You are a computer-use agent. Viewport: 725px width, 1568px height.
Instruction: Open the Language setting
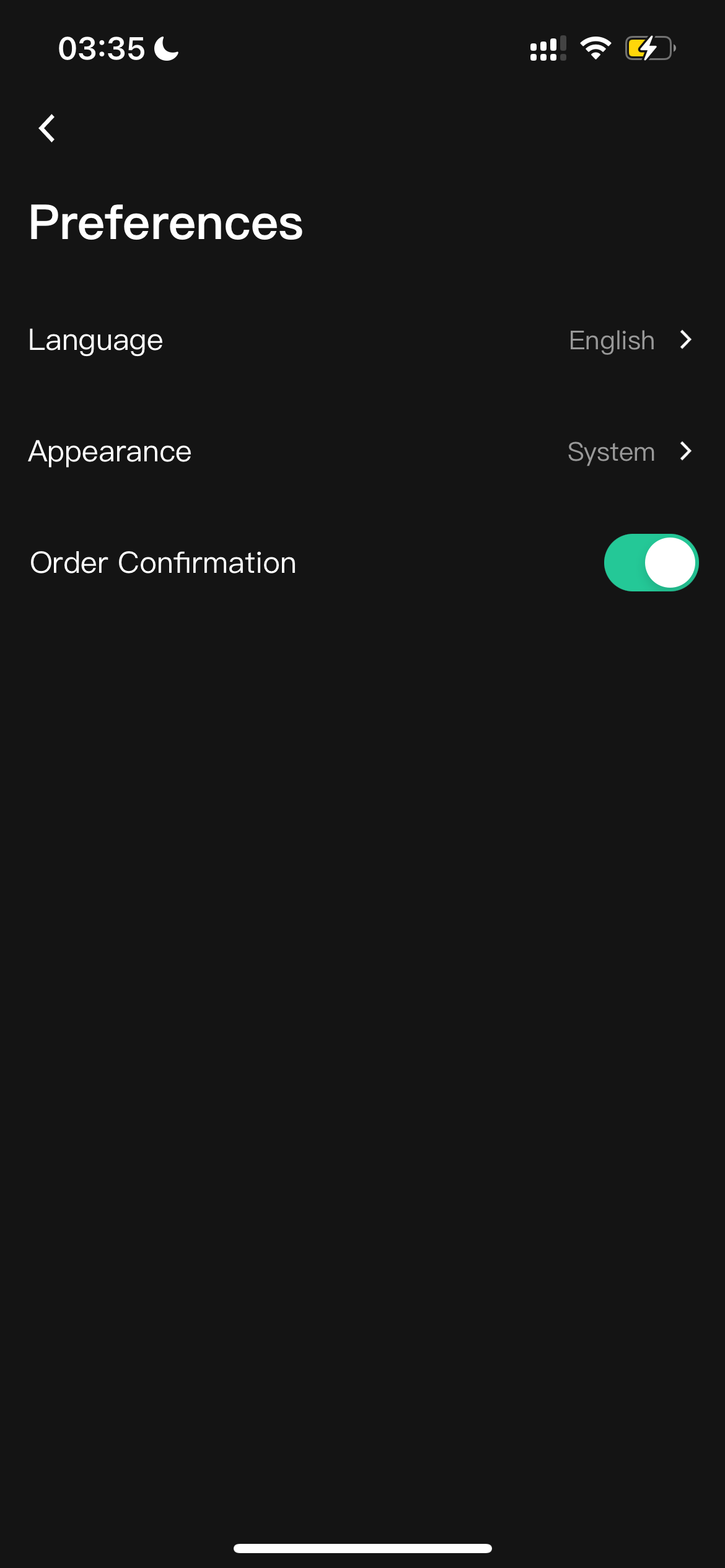(362, 340)
